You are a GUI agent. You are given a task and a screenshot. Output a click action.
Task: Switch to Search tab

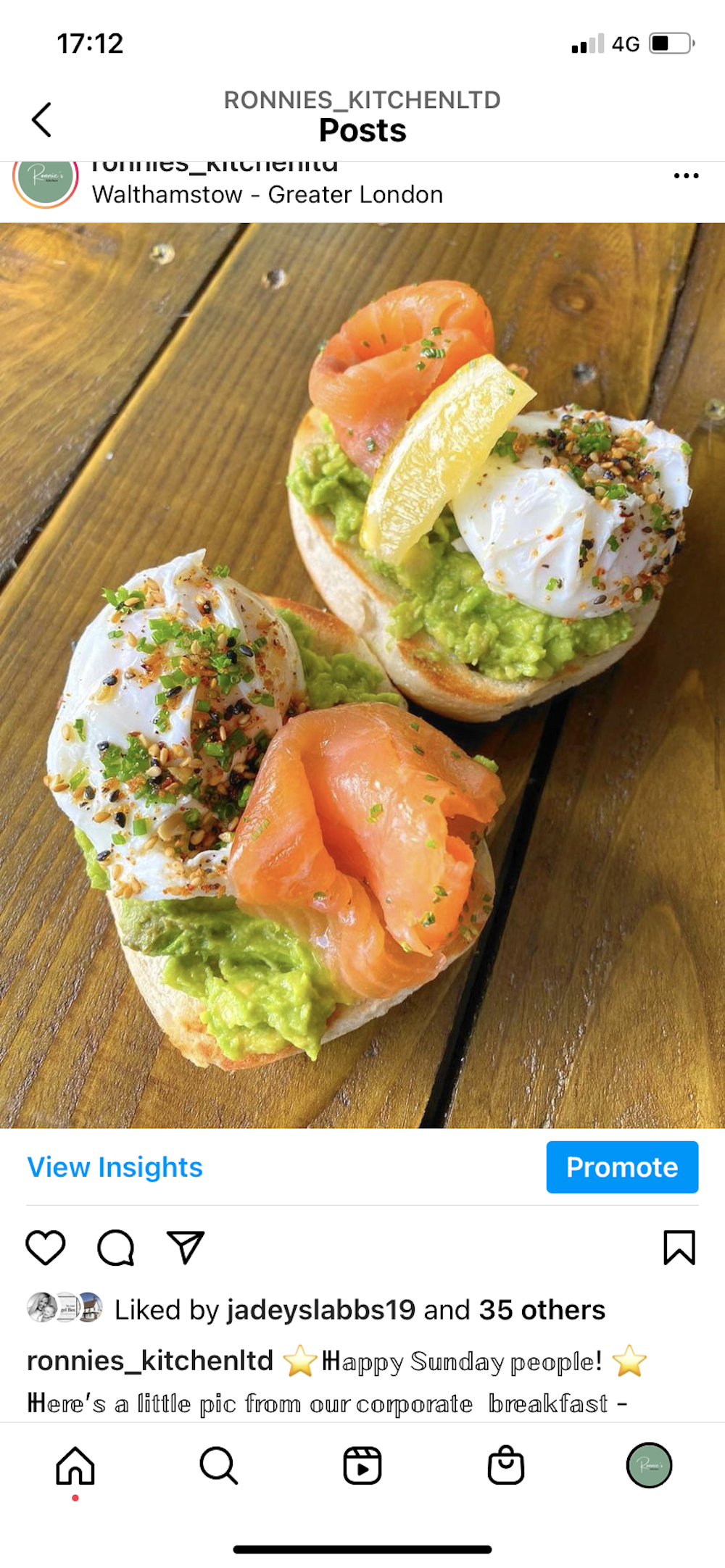[218, 1467]
